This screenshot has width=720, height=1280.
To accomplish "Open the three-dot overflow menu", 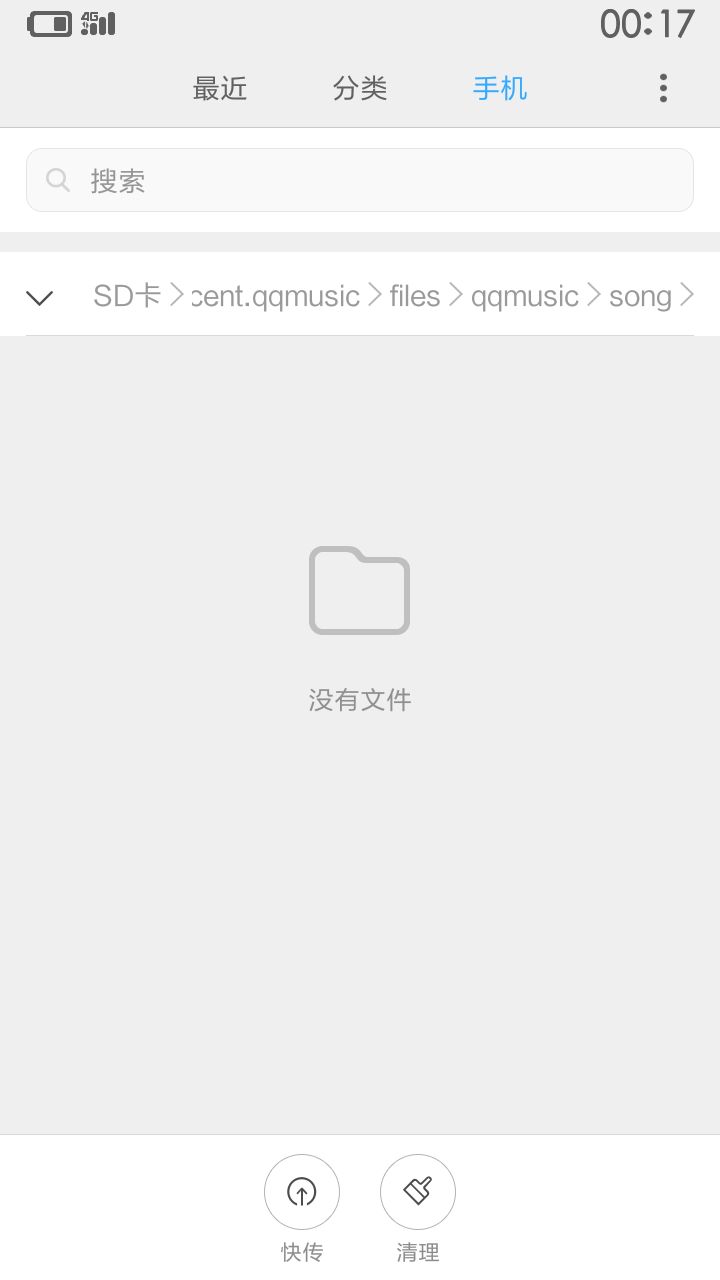I will 662,89.
